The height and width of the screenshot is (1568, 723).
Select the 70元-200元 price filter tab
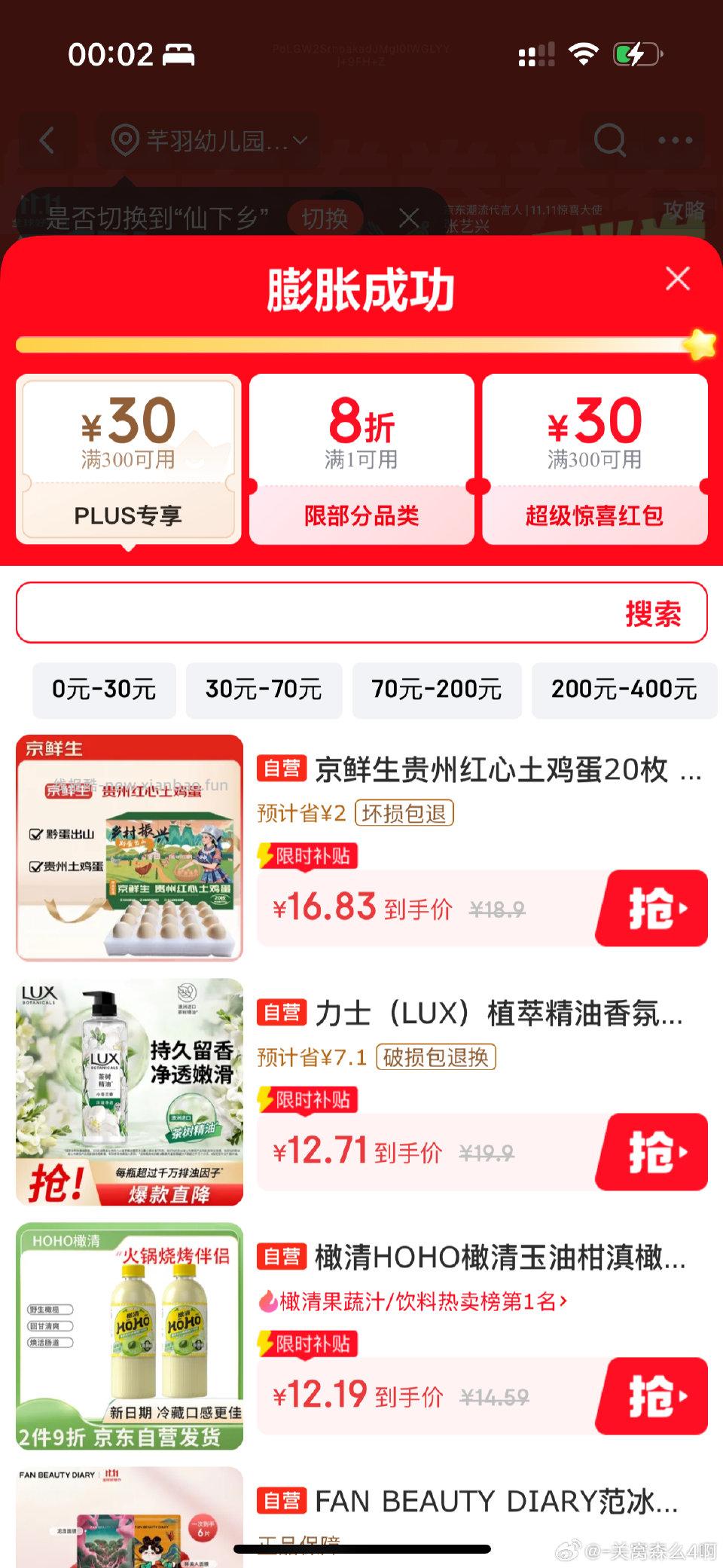[x=437, y=689]
